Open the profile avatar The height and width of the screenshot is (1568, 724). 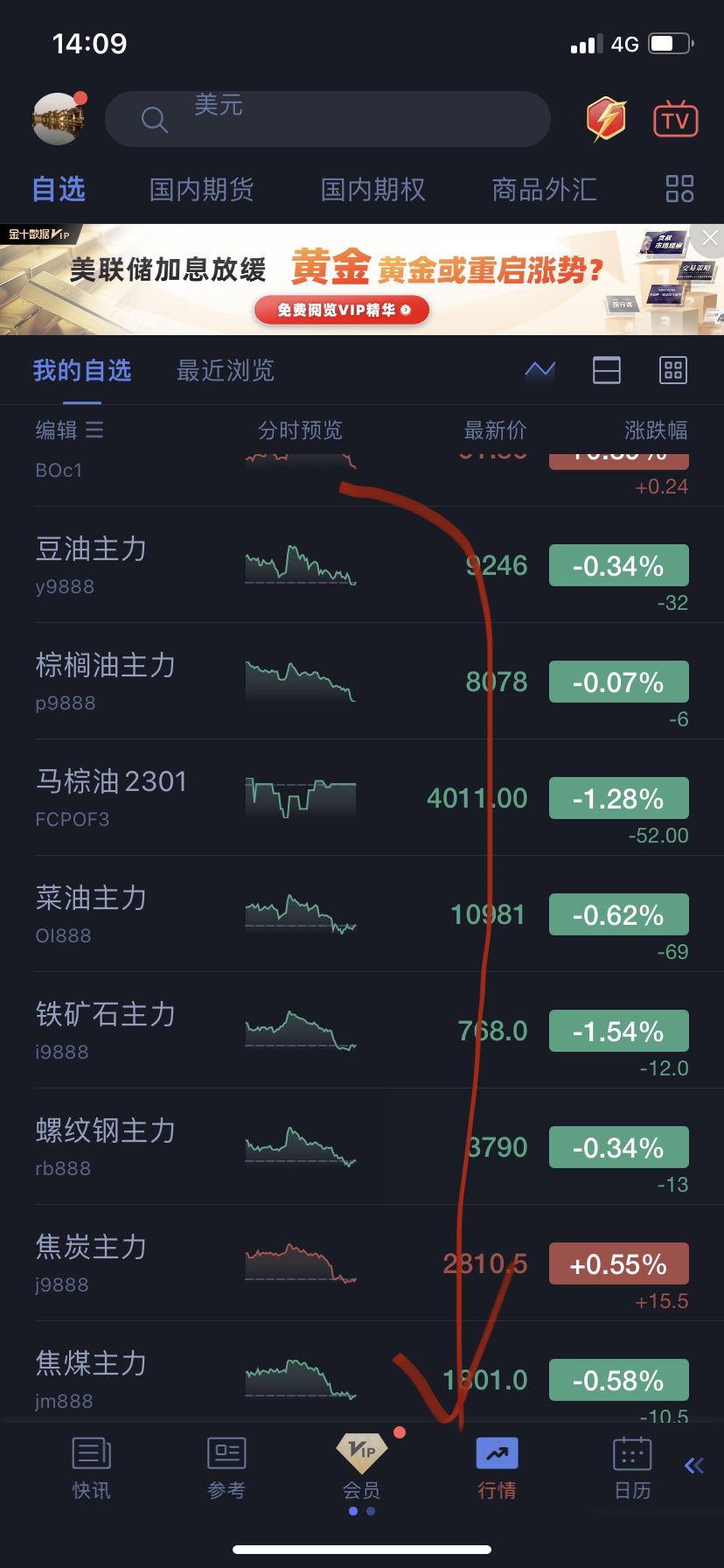coord(59,118)
